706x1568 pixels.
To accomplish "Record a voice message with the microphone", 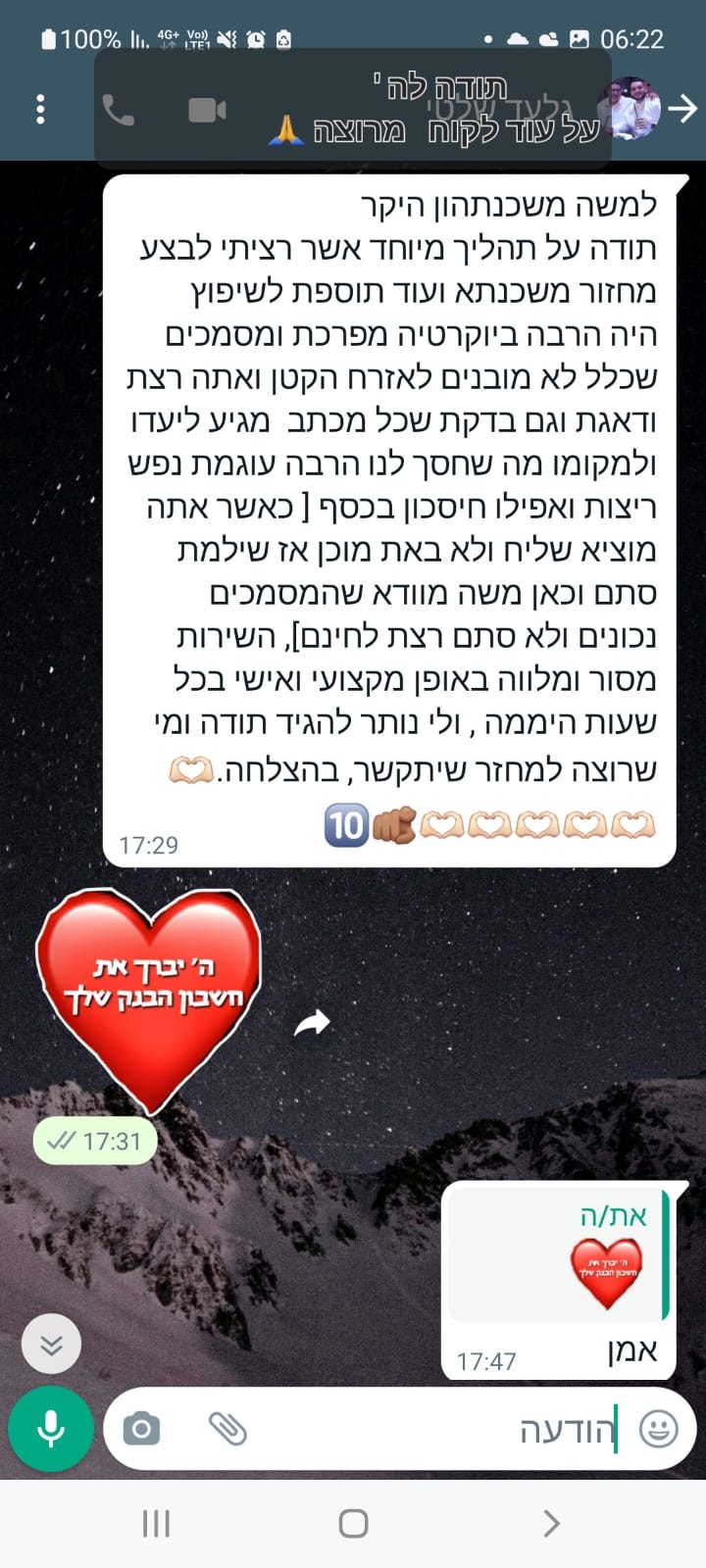I will click(x=51, y=1430).
